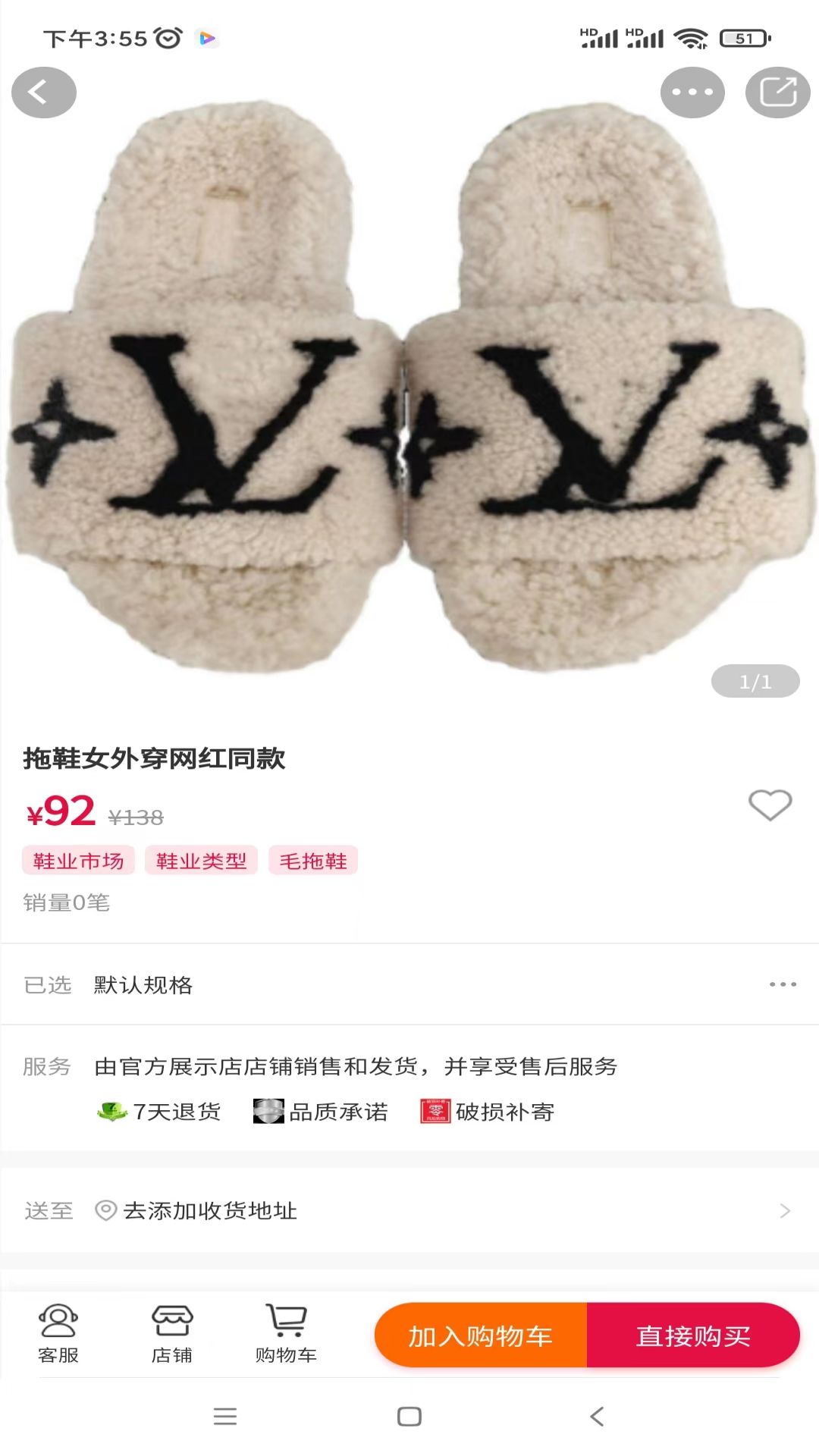Select the 毛拖鞋 tag
This screenshot has width=819, height=1456.
pyautogui.click(x=313, y=861)
